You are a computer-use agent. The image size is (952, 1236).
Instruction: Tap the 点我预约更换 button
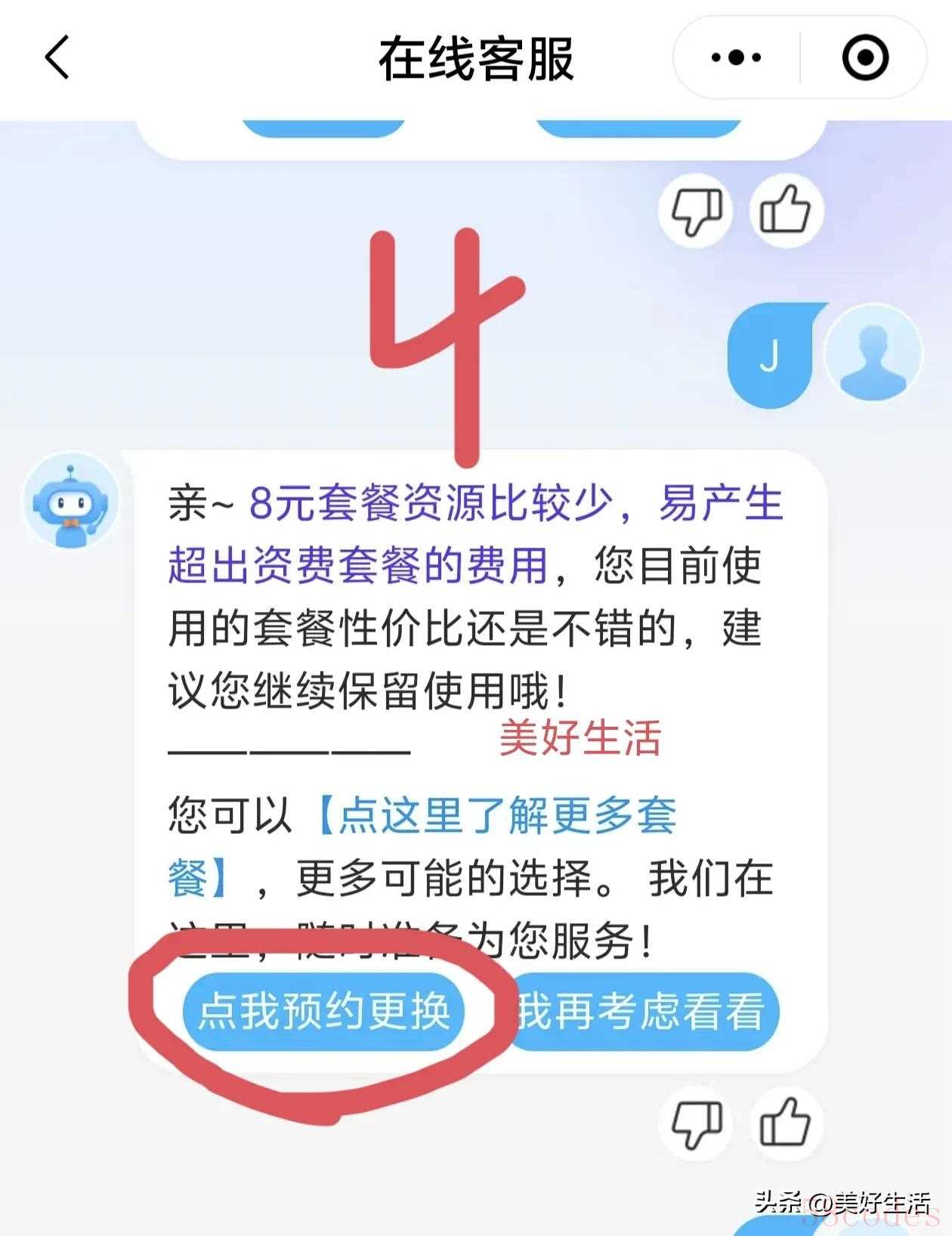pyautogui.click(x=323, y=1012)
